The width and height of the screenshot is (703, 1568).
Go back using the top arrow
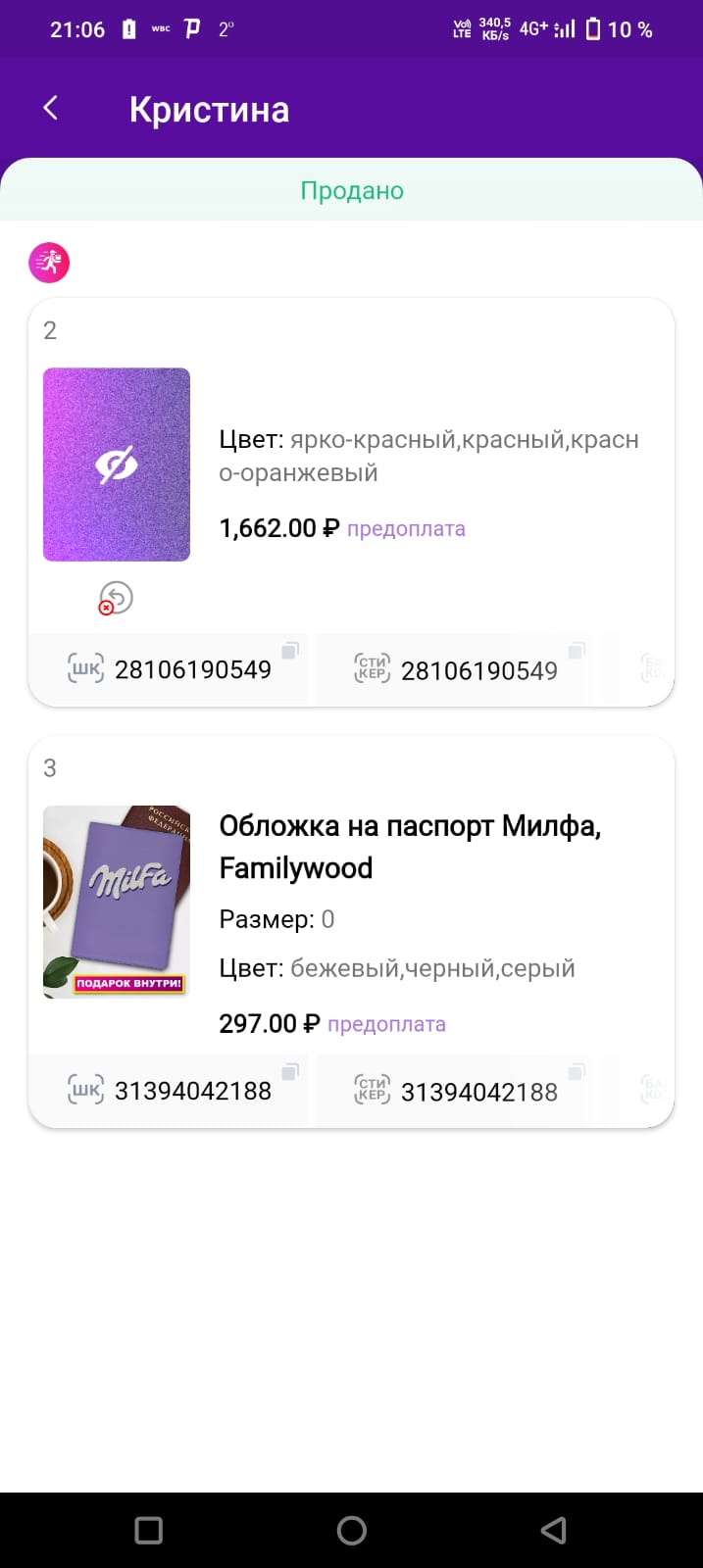click(x=51, y=109)
